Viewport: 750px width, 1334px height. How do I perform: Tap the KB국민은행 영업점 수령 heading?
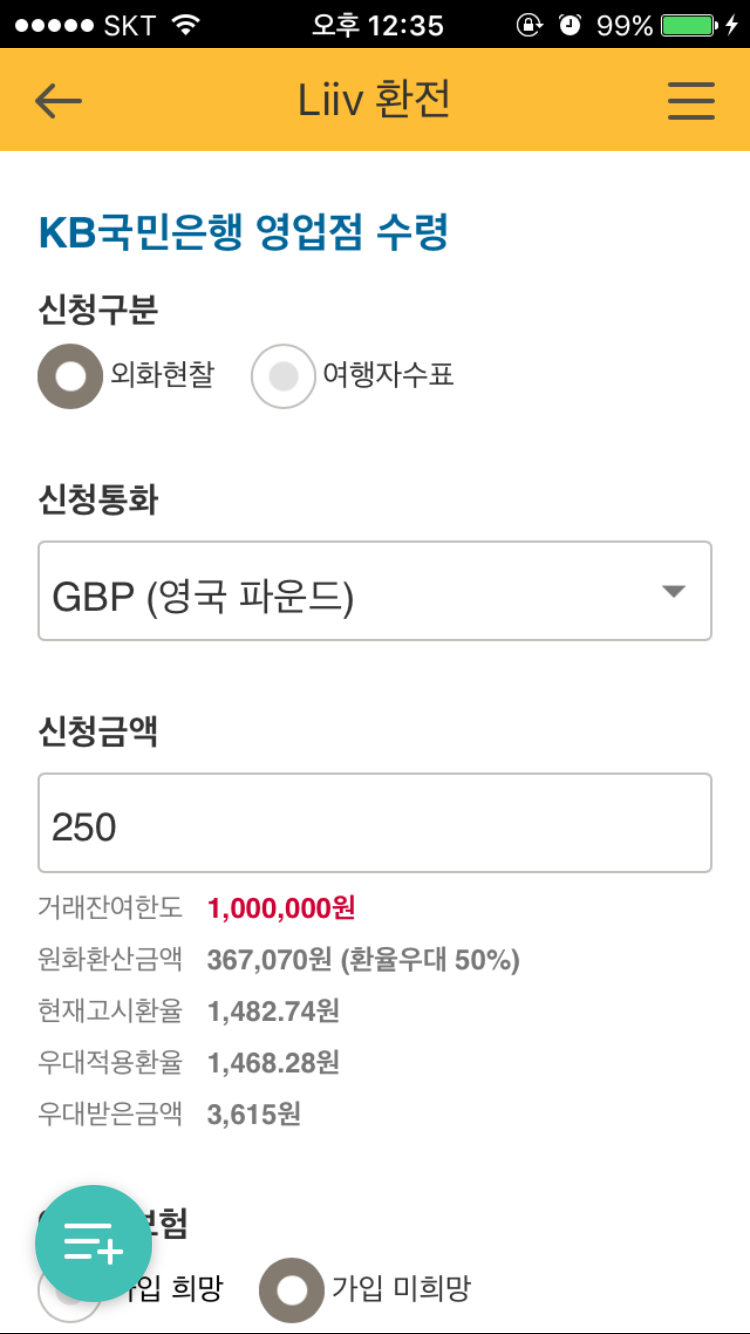point(243,231)
